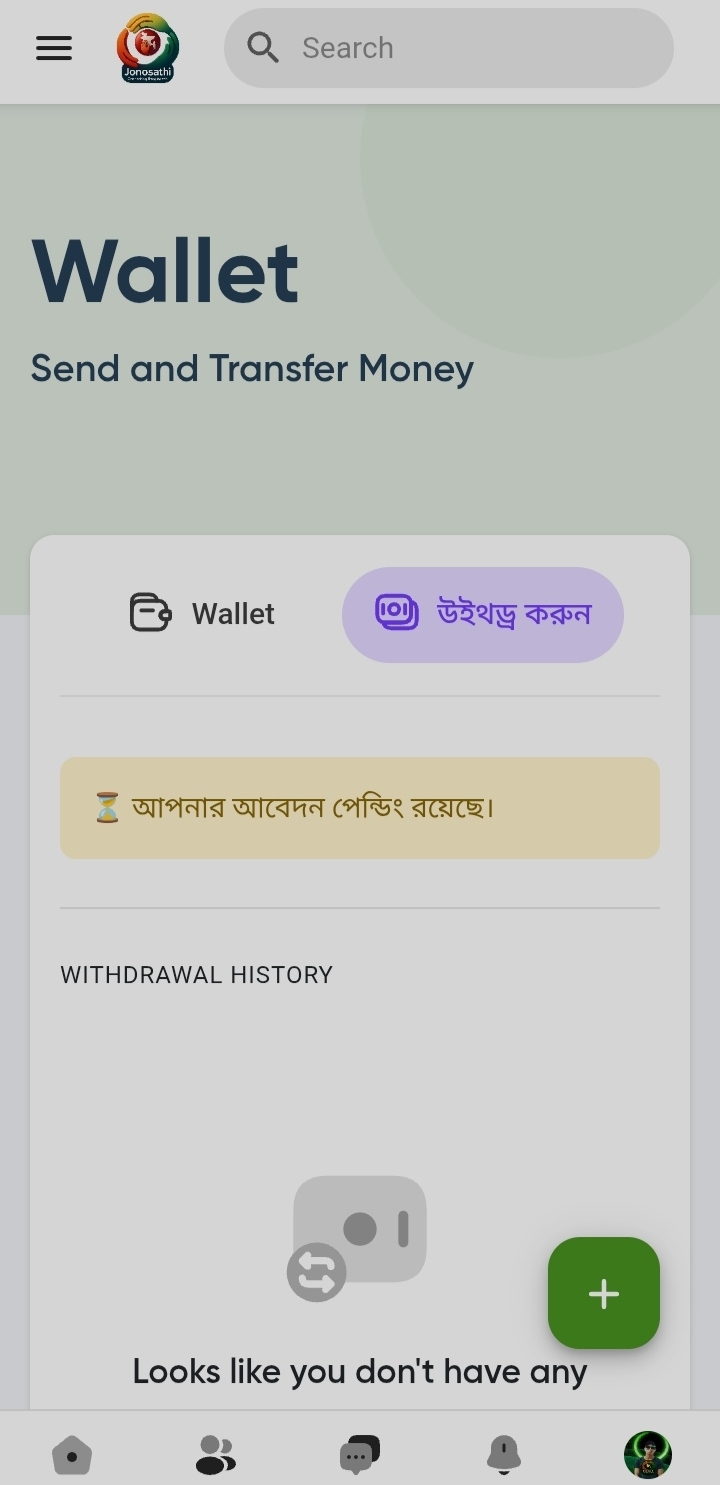Open the messages chat tab

click(x=360, y=1455)
